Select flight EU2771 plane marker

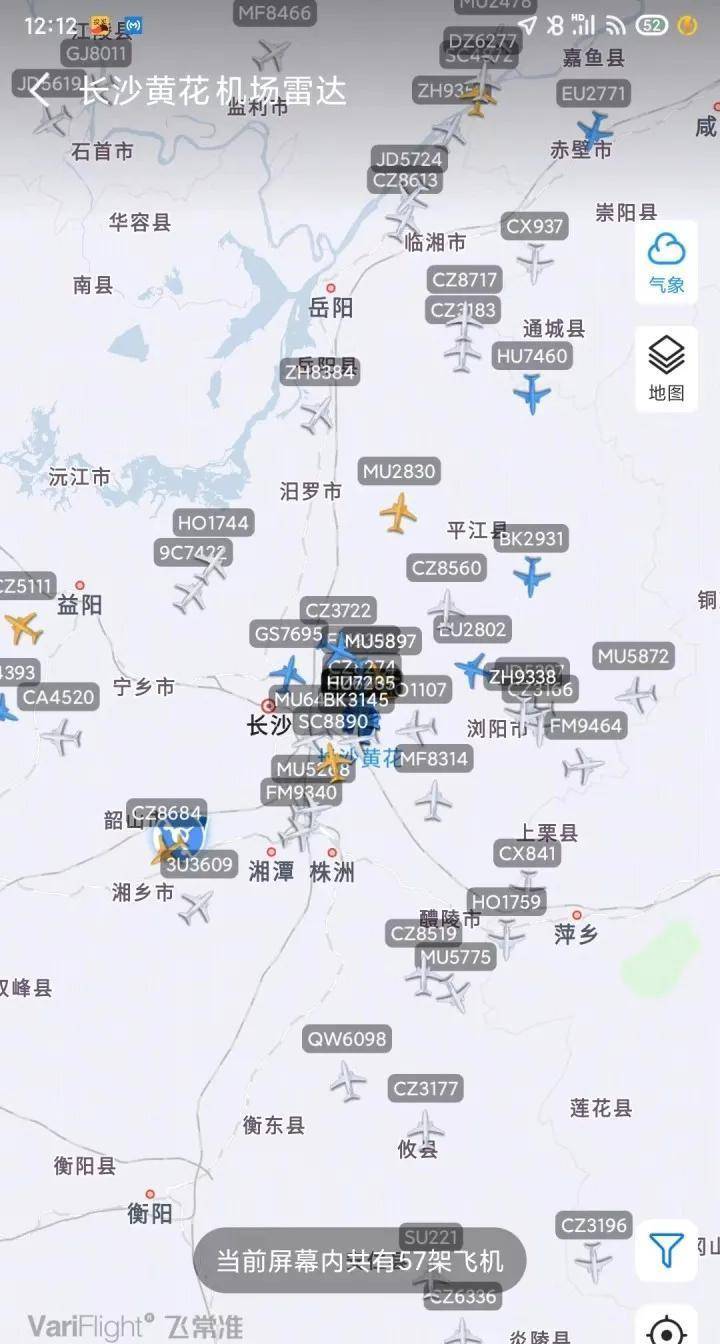(595, 130)
